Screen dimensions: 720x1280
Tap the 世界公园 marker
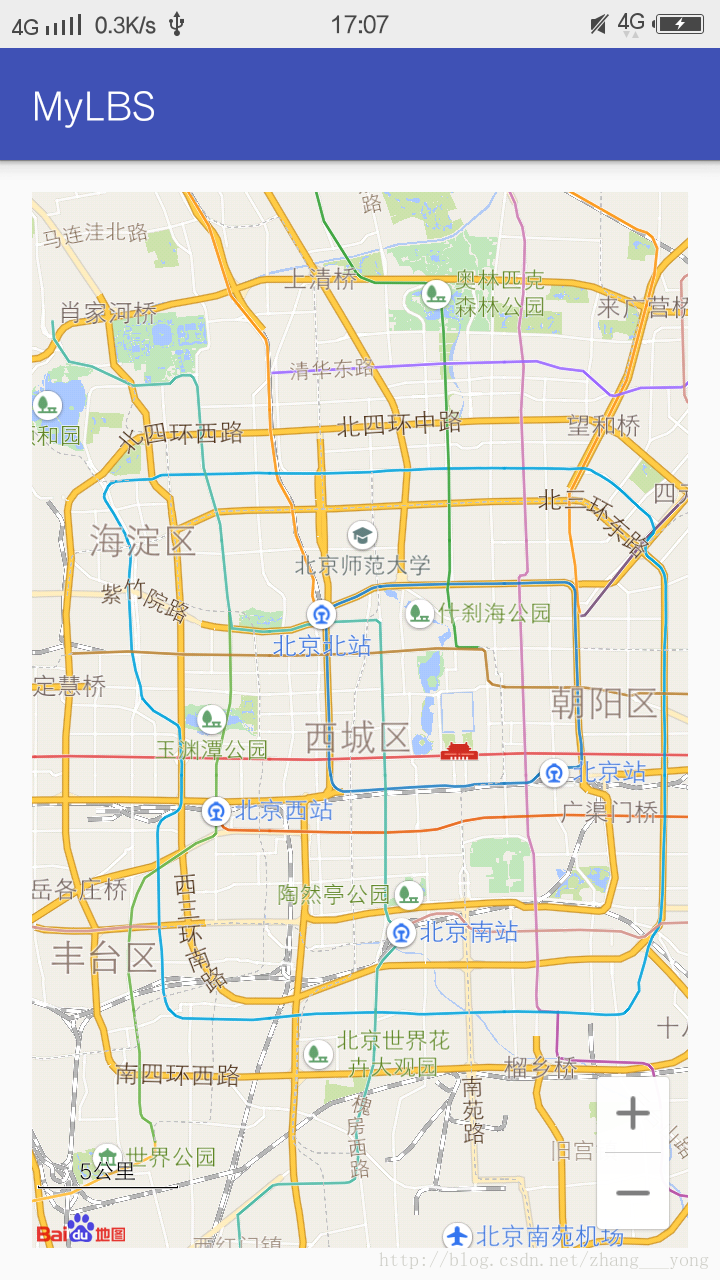coord(107,1158)
